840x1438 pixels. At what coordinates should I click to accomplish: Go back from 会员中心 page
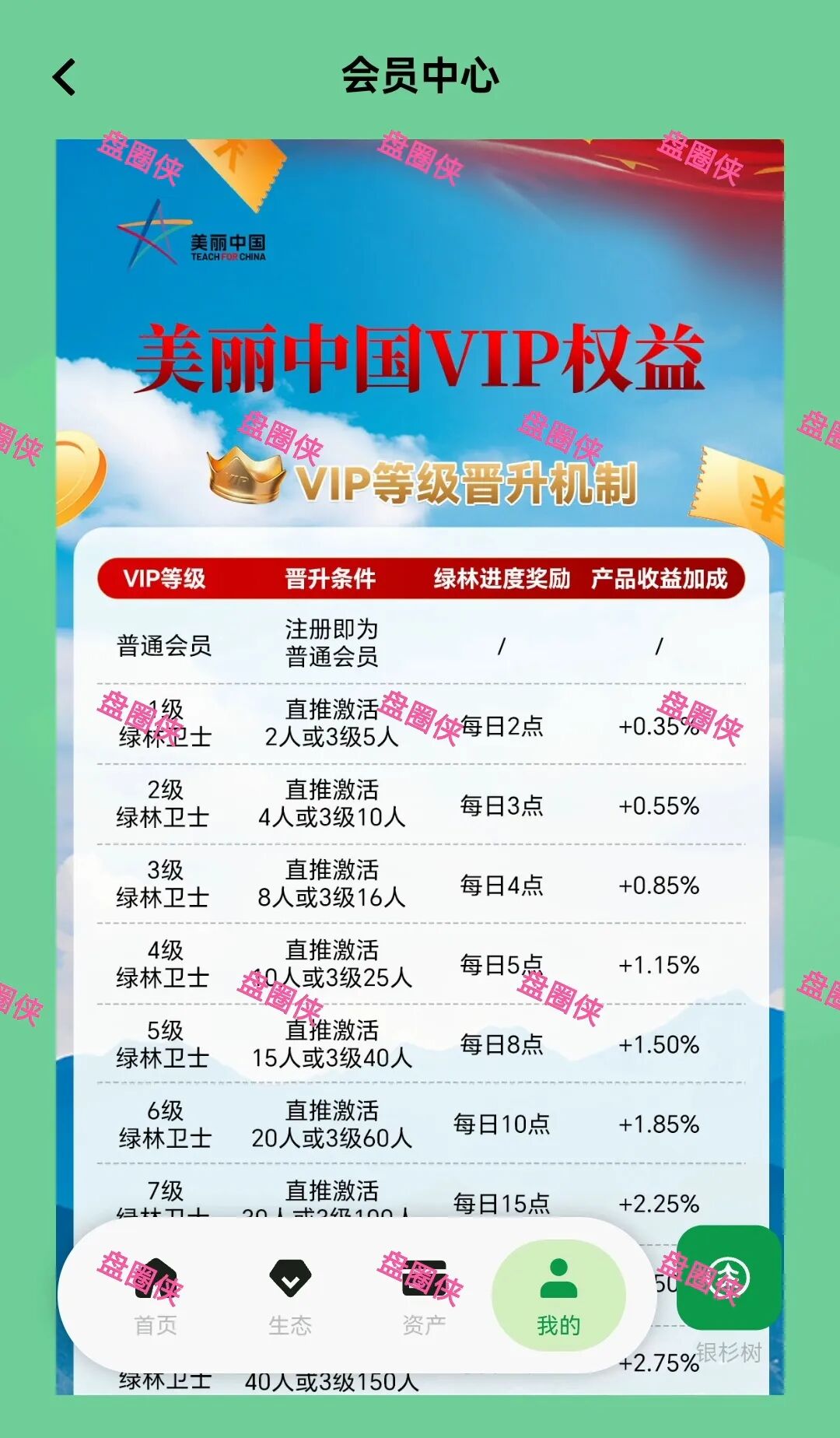65,78
